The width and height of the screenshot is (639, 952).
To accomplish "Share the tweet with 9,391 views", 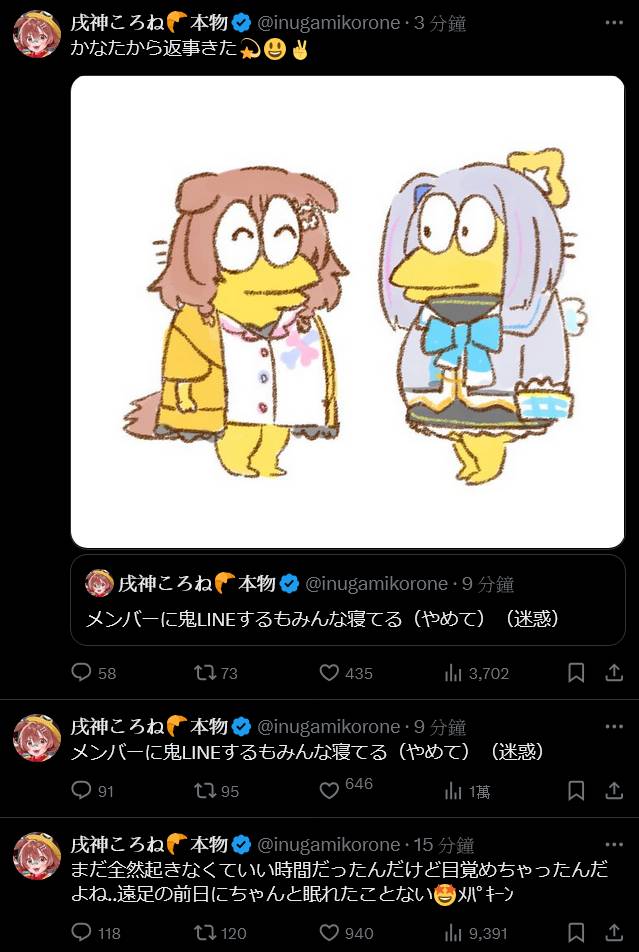I will (615, 933).
